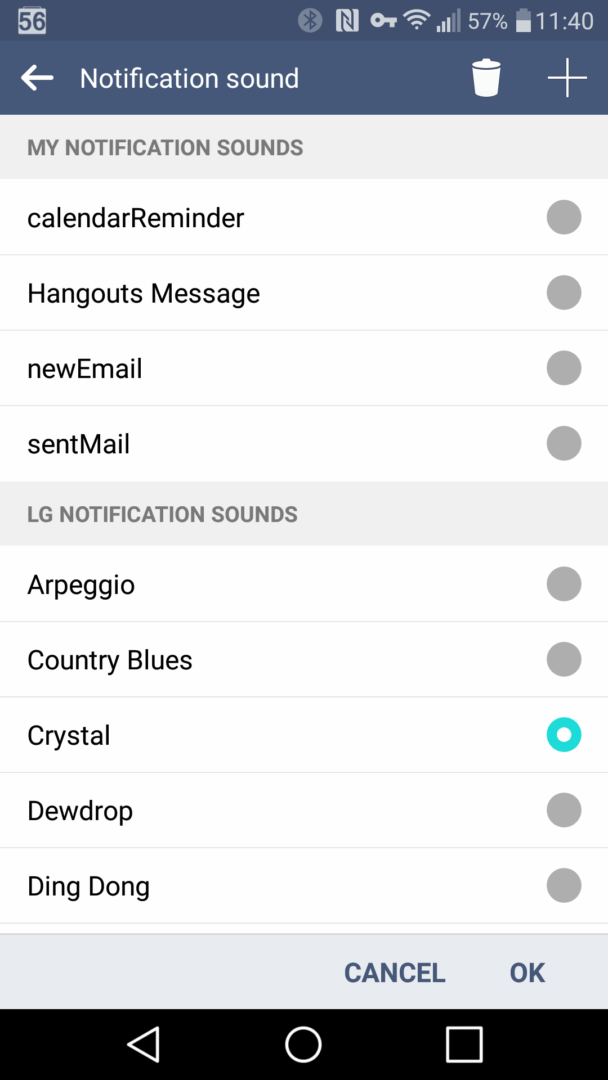
Task: Go to the home screen
Action: coord(304,1044)
